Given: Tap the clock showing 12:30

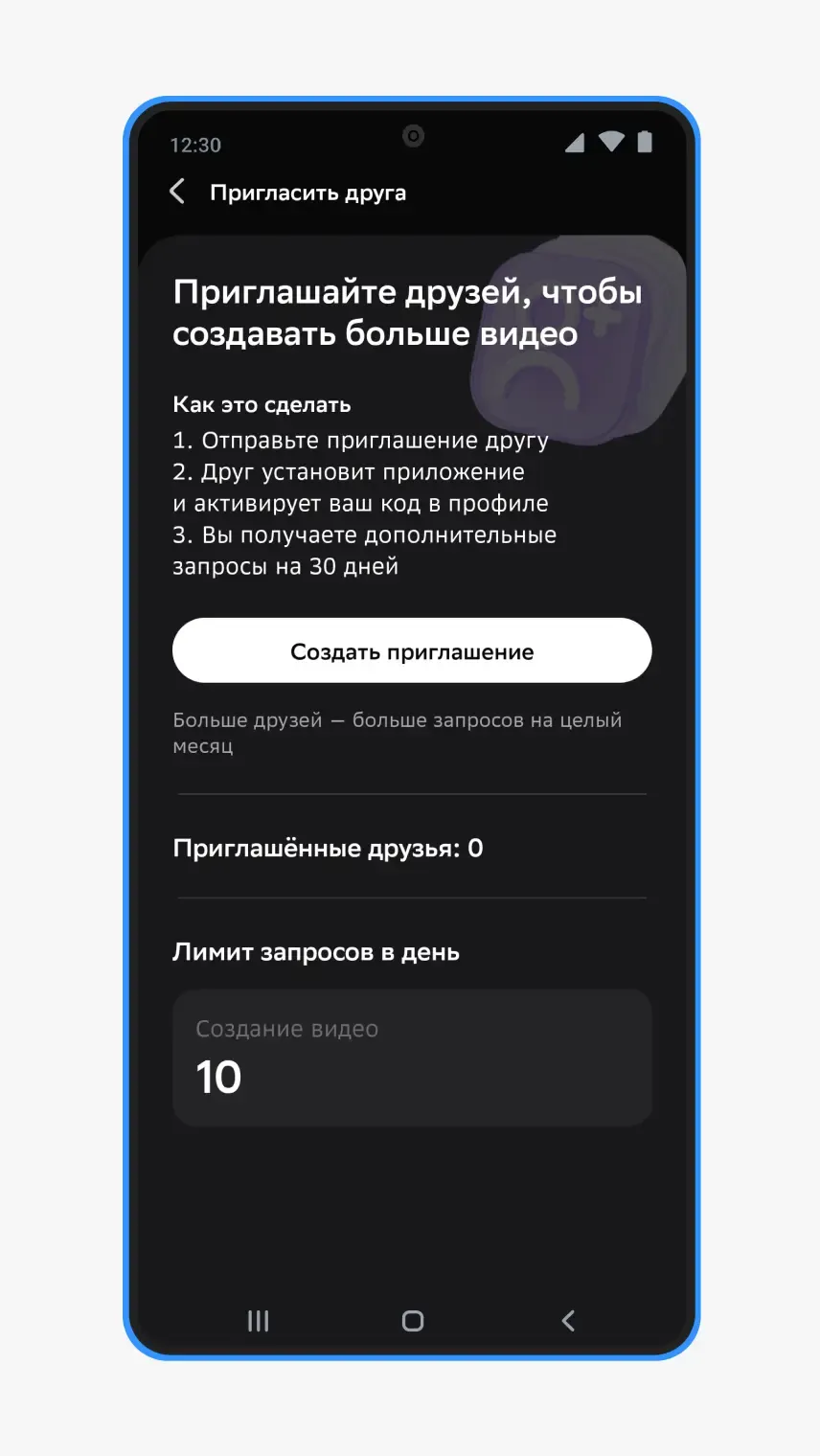Looking at the screenshot, I should click(x=195, y=145).
